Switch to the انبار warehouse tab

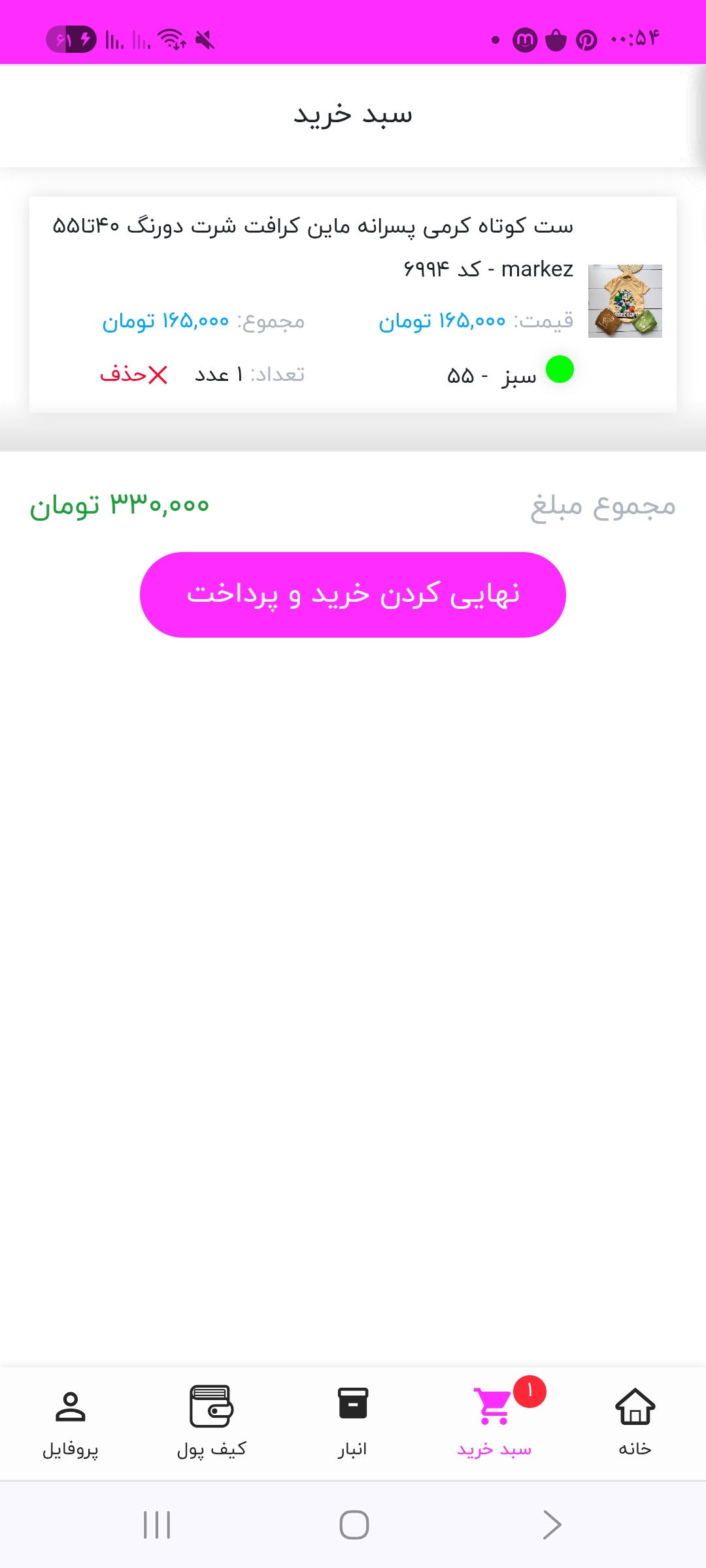pyautogui.click(x=352, y=1422)
